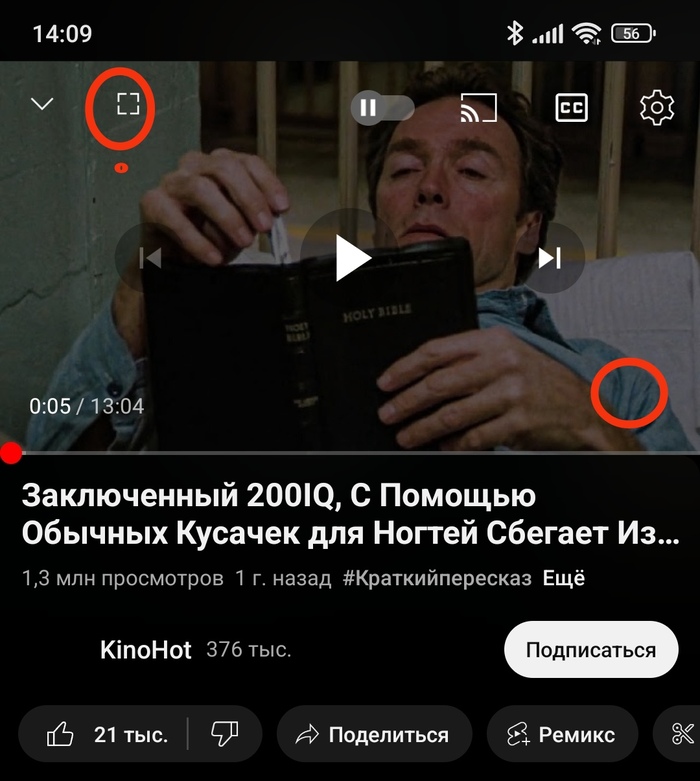Open the clip scissors button

tap(682, 735)
